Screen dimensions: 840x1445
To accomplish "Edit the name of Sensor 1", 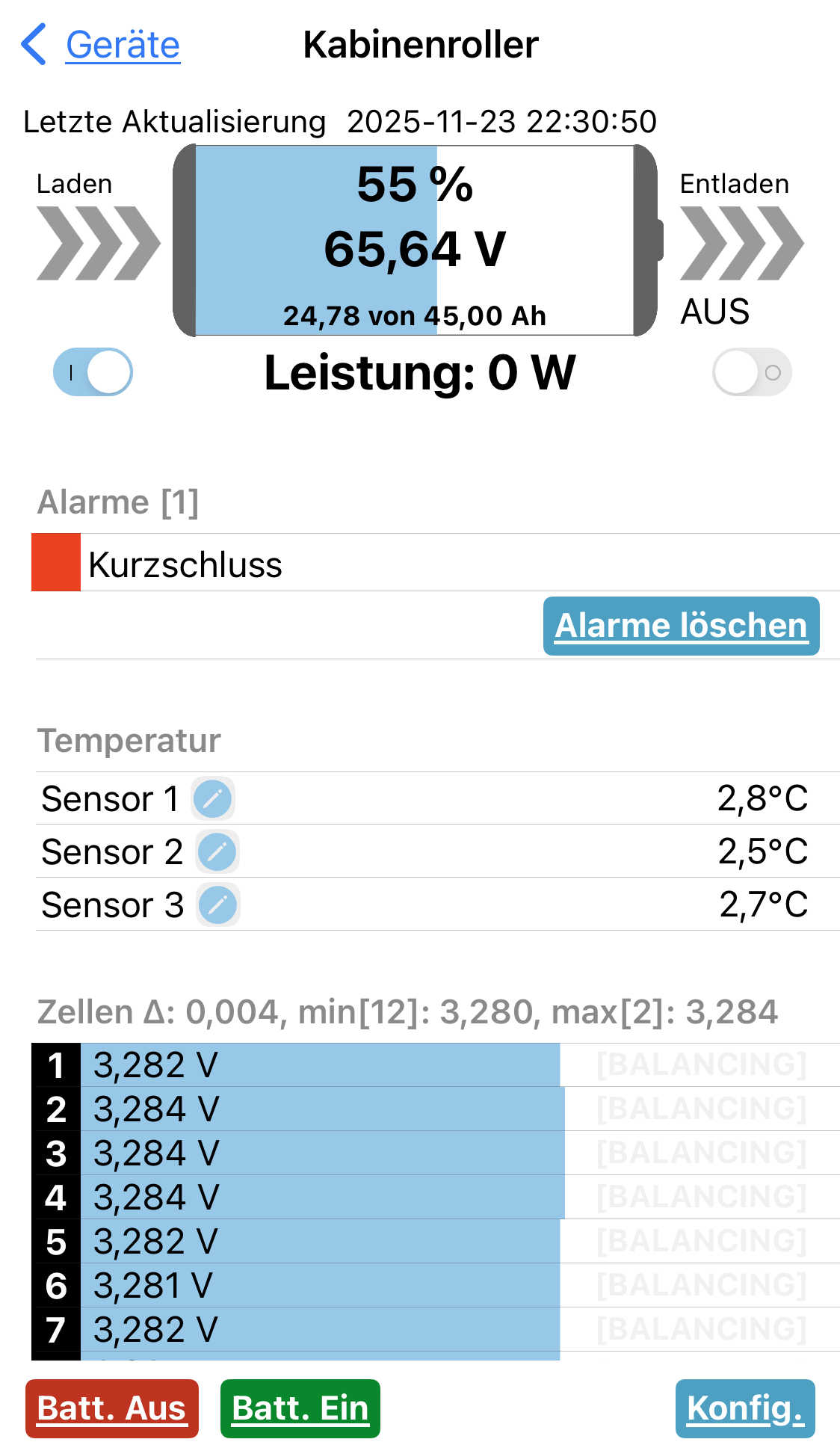I will [x=213, y=798].
